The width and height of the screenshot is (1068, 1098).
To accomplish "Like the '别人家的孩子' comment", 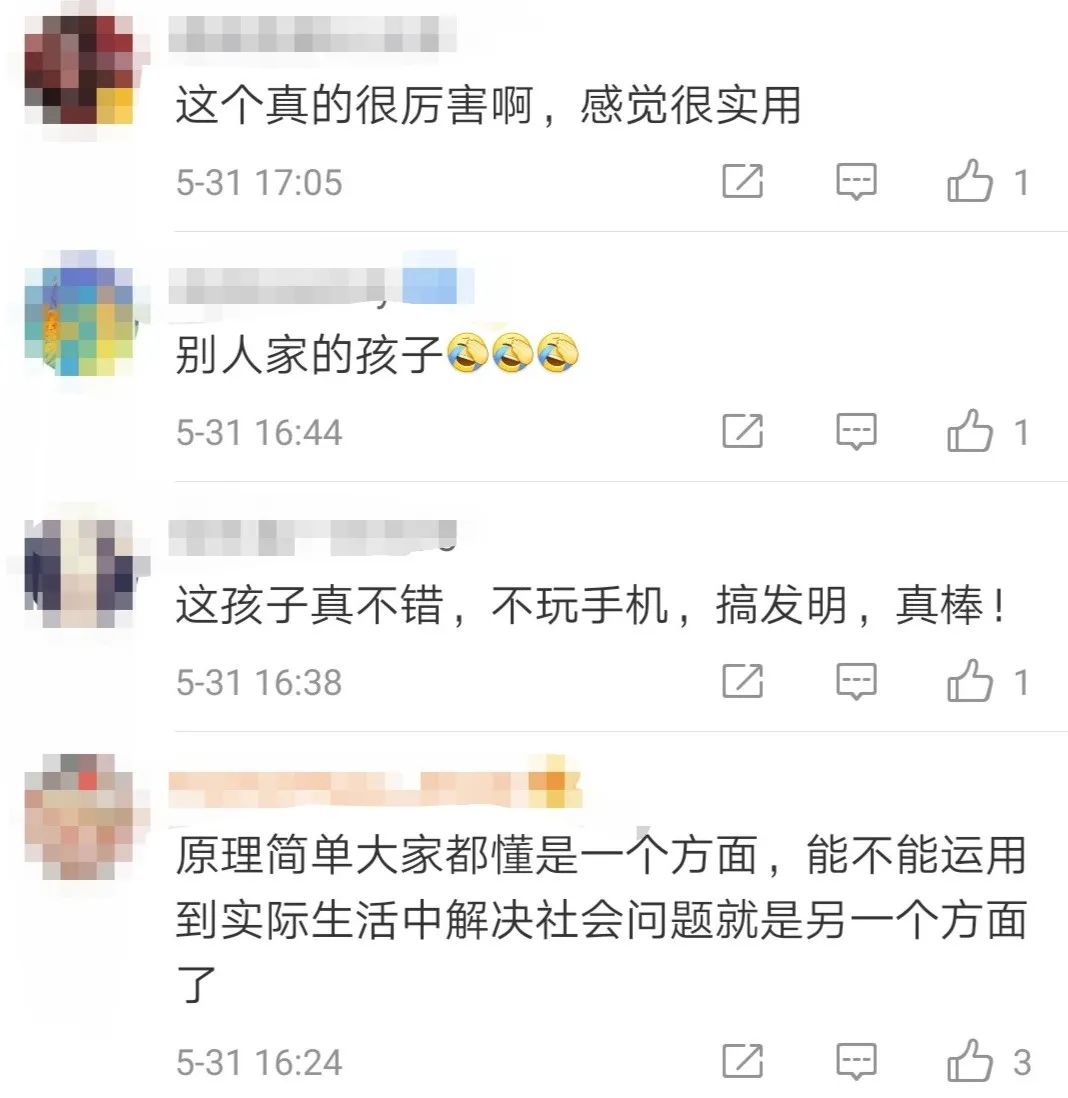I will tap(970, 433).
